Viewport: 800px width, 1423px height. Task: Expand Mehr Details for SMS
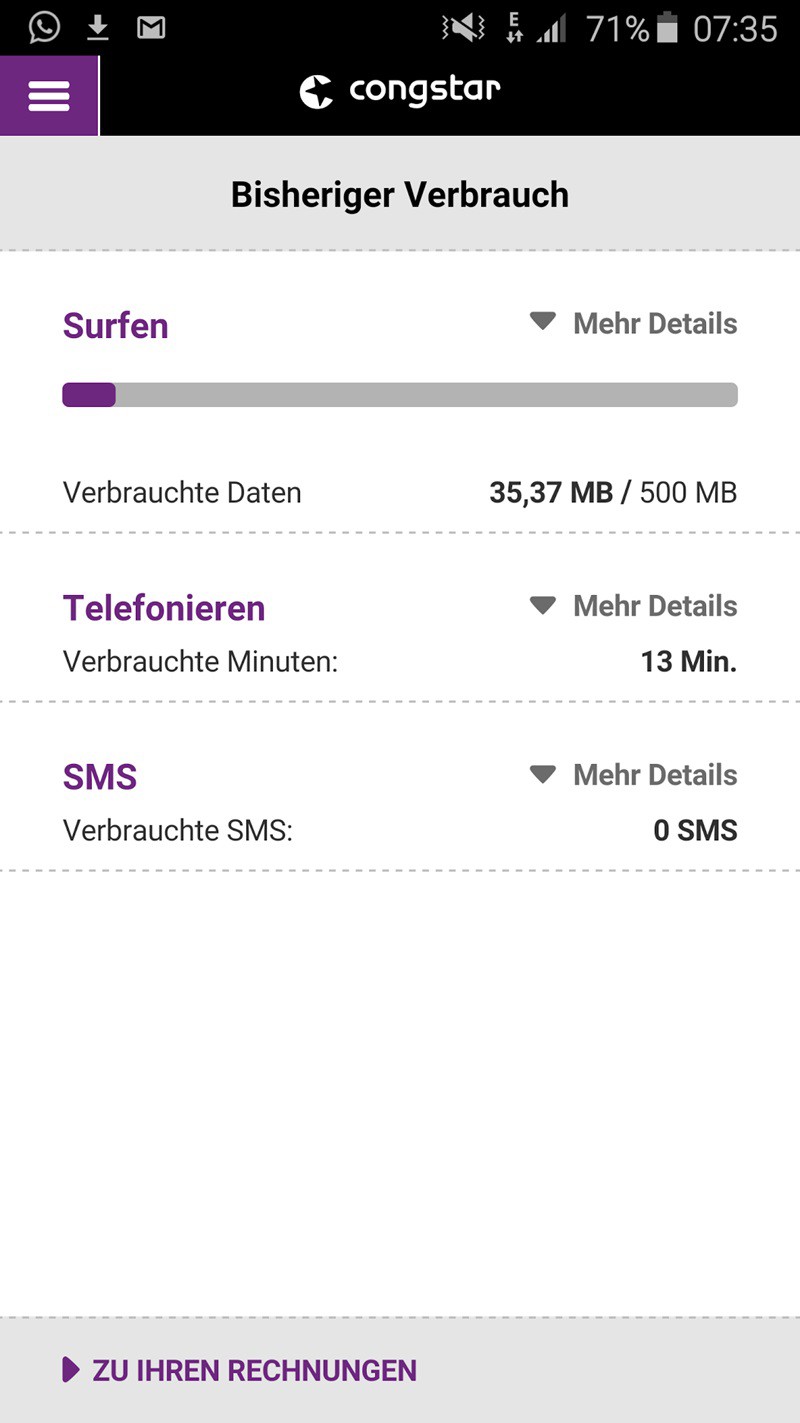tap(634, 775)
